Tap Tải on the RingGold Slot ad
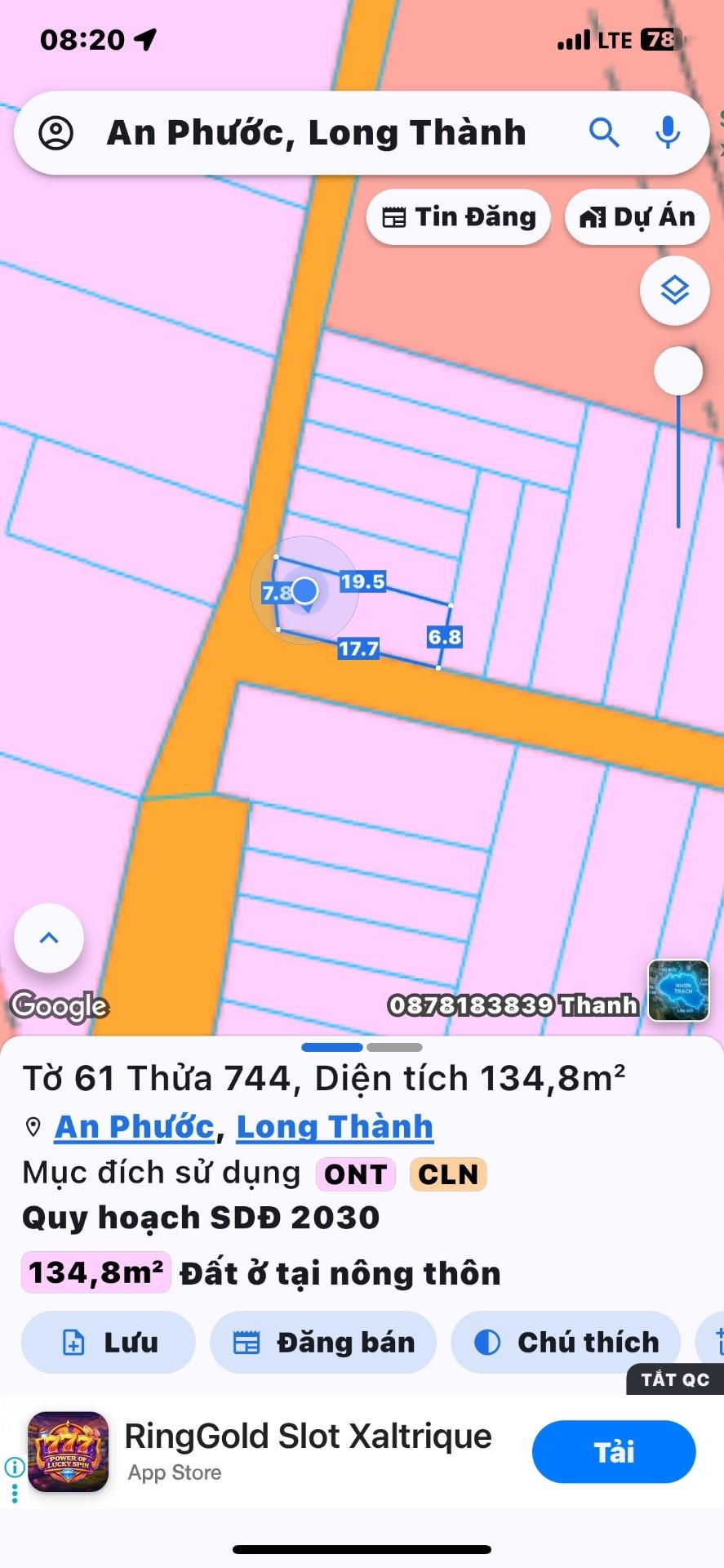724x1568 pixels. 614,1452
